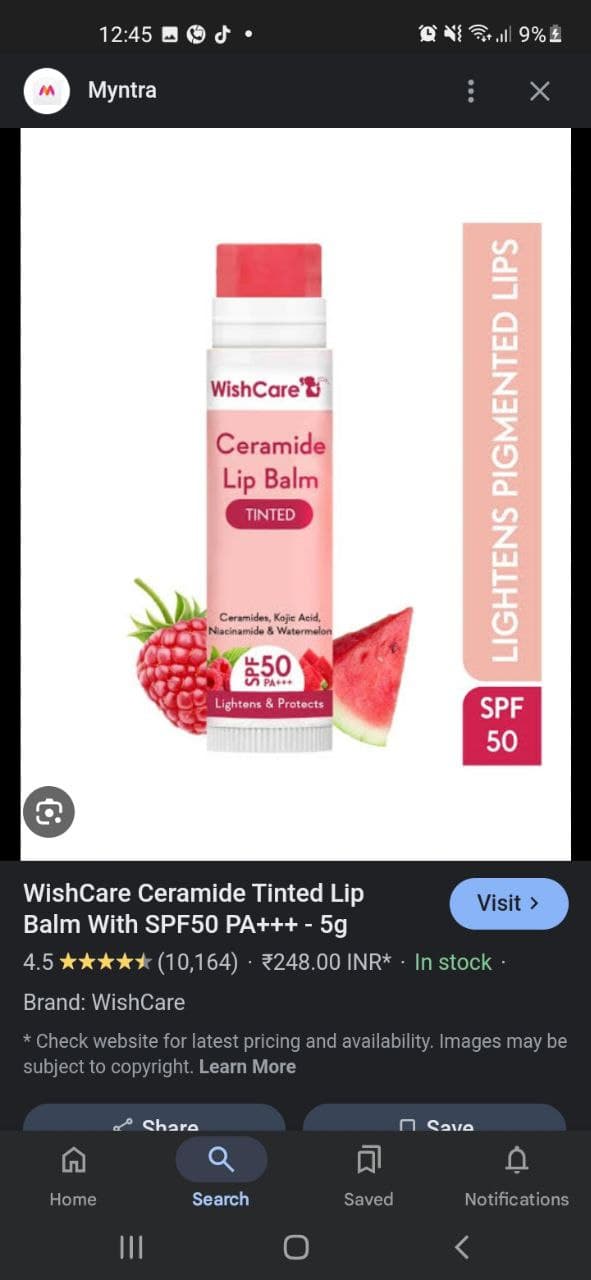The image size is (591, 1280).
Task: Share this lip balm product
Action: point(154,1119)
